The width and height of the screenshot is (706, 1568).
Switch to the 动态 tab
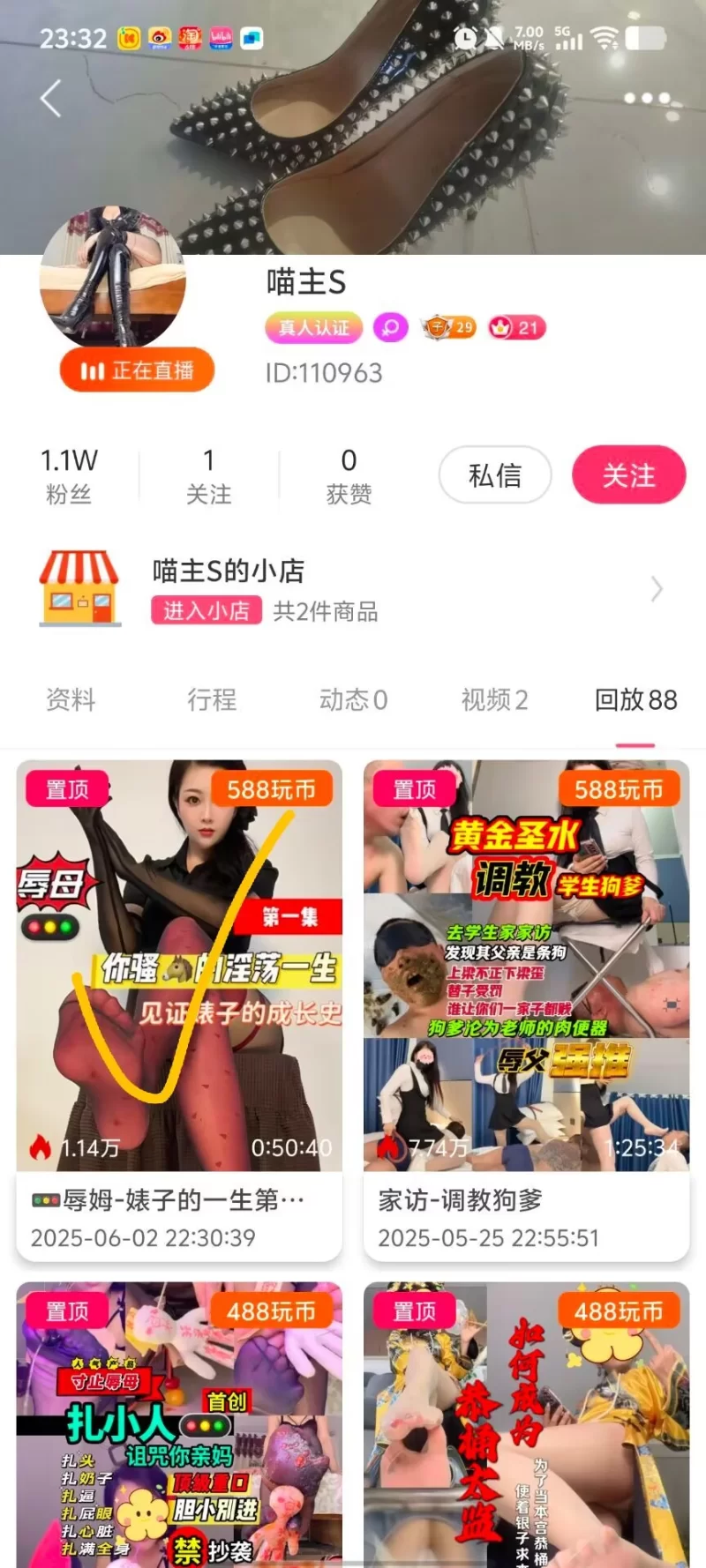(x=353, y=700)
